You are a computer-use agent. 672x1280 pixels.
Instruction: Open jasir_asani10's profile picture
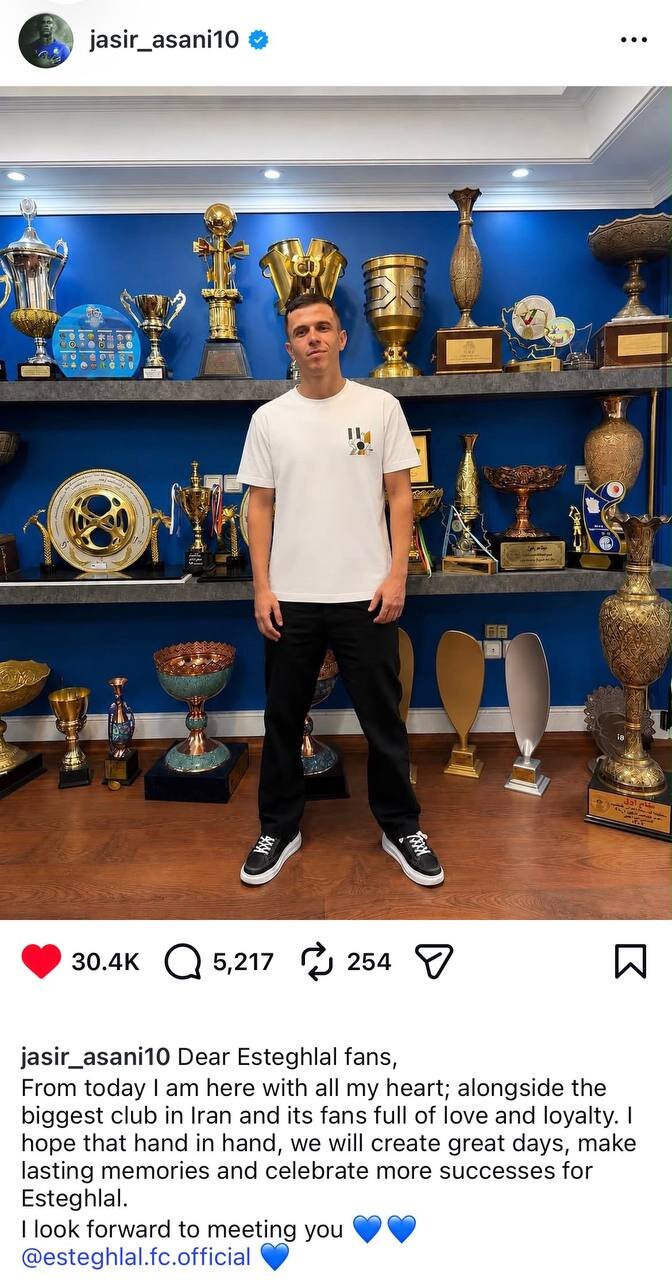(x=46, y=40)
